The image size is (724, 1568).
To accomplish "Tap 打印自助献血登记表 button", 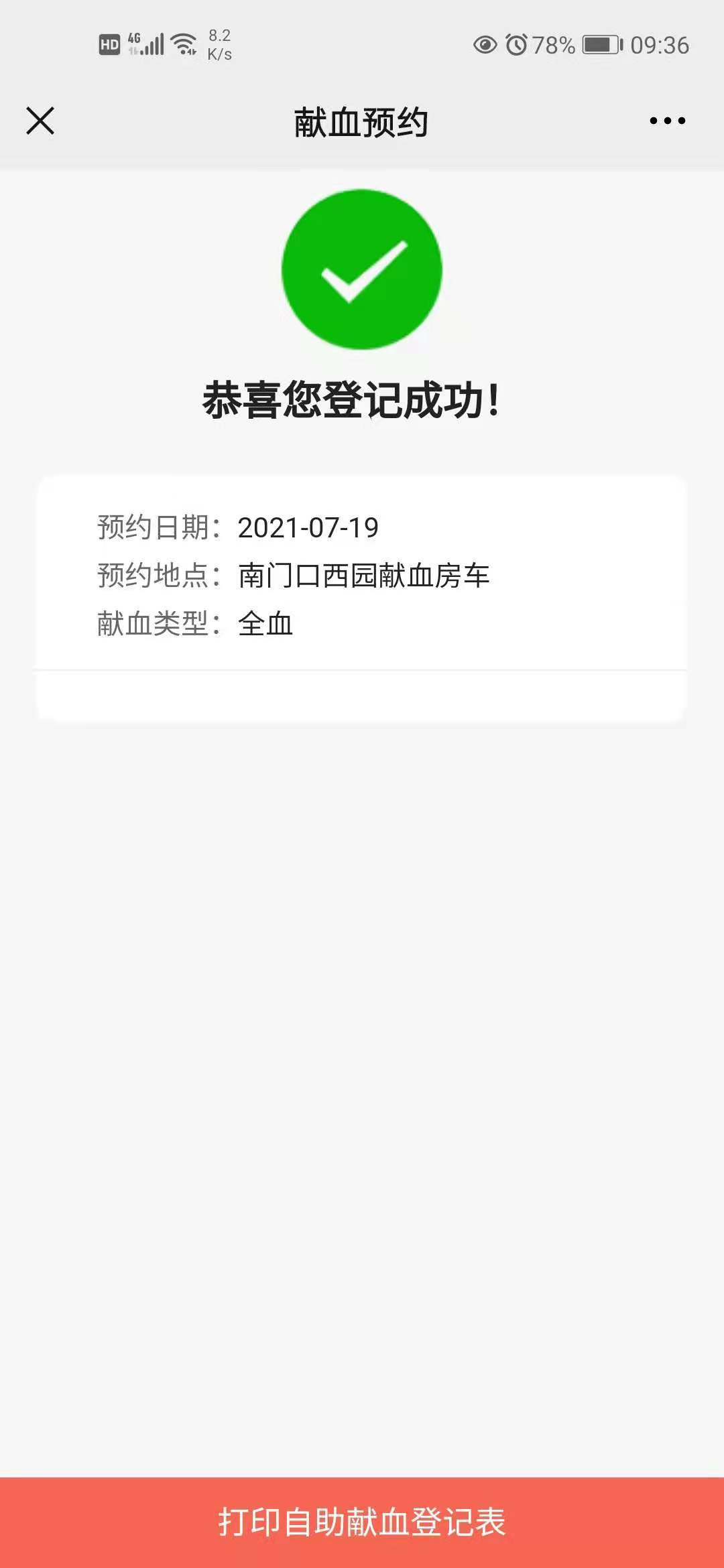I will point(362,1522).
